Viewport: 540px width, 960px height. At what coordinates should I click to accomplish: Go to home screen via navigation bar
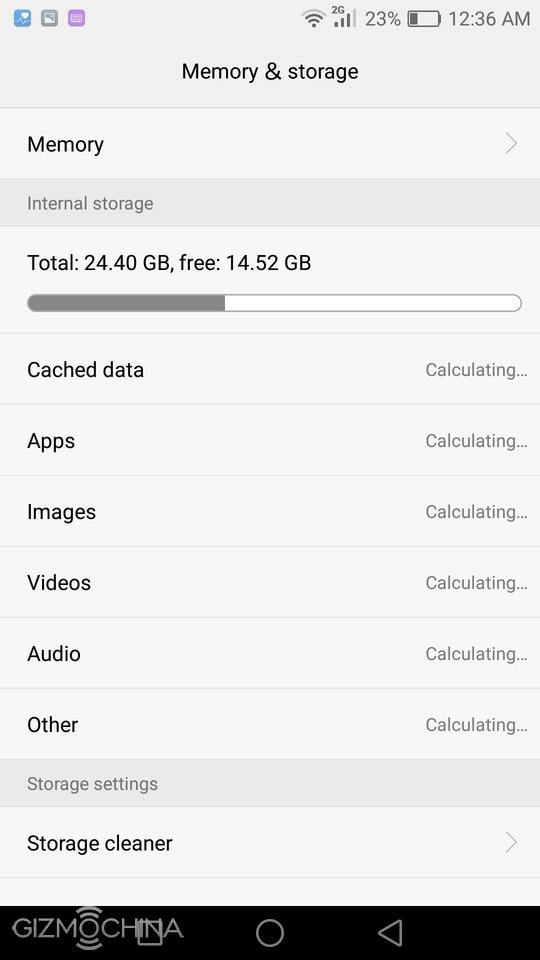(270, 933)
